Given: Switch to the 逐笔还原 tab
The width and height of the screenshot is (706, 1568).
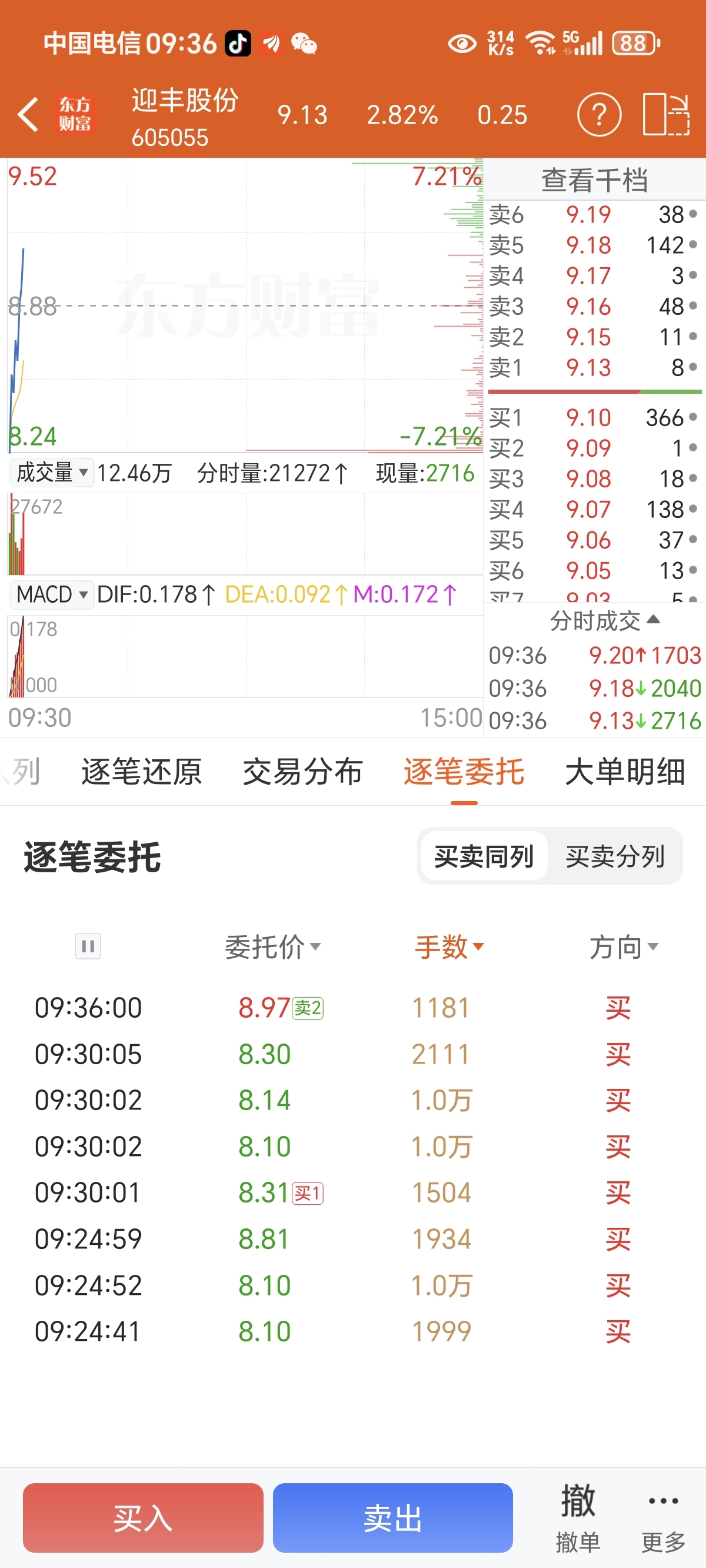Looking at the screenshot, I should (141, 771).
